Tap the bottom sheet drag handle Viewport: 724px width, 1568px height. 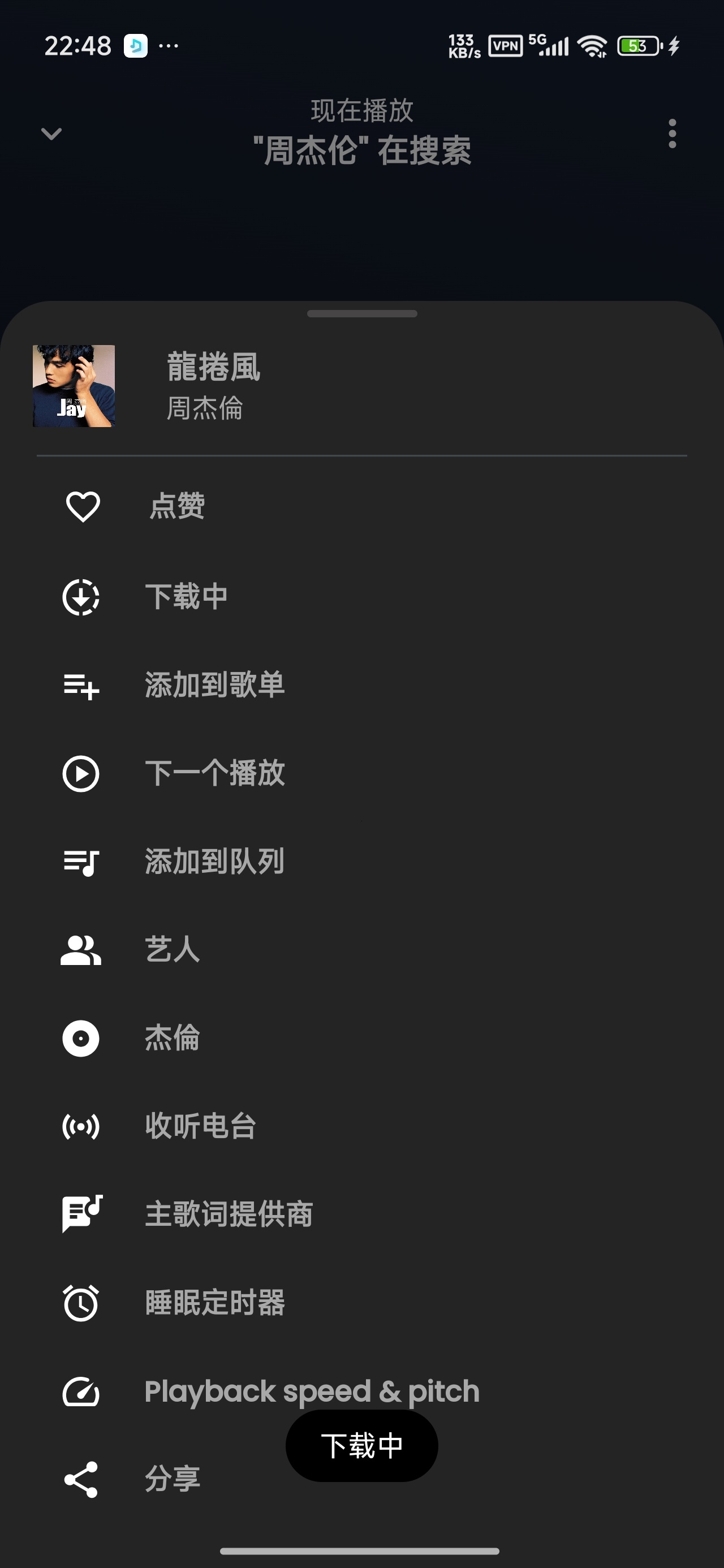tap(361, 313)
